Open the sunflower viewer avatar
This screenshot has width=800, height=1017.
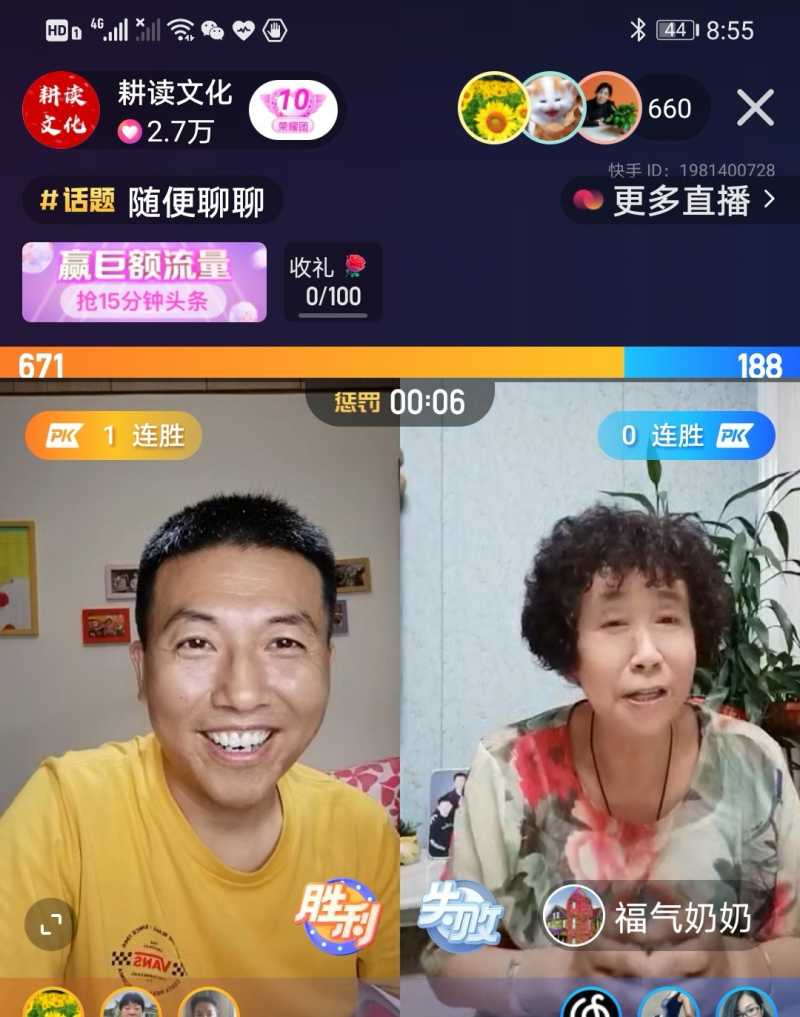[x=494, y=108]
